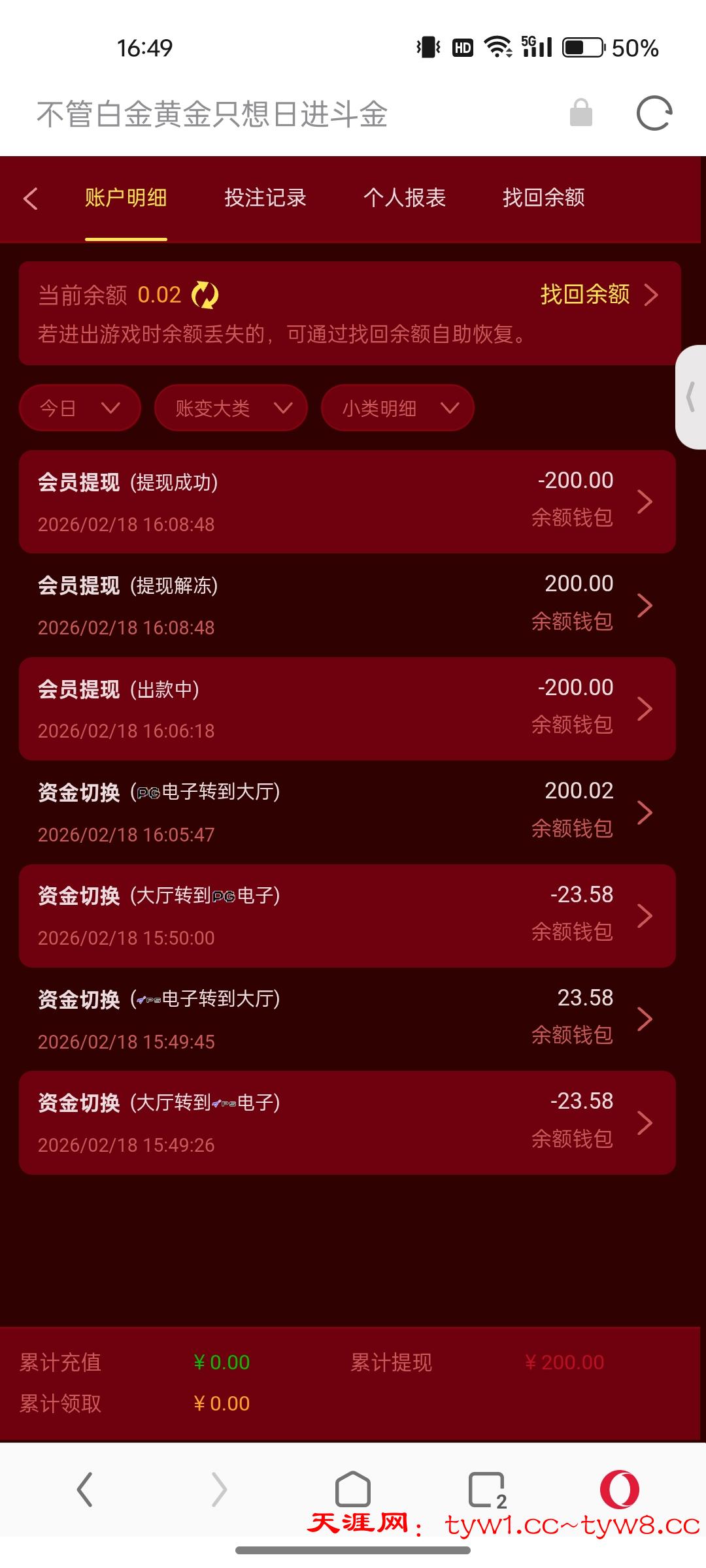The width and height of the screenshot is (706, 1568).
Task: Expand the 账变大类 filter dropdown
Action: (231, 408)
